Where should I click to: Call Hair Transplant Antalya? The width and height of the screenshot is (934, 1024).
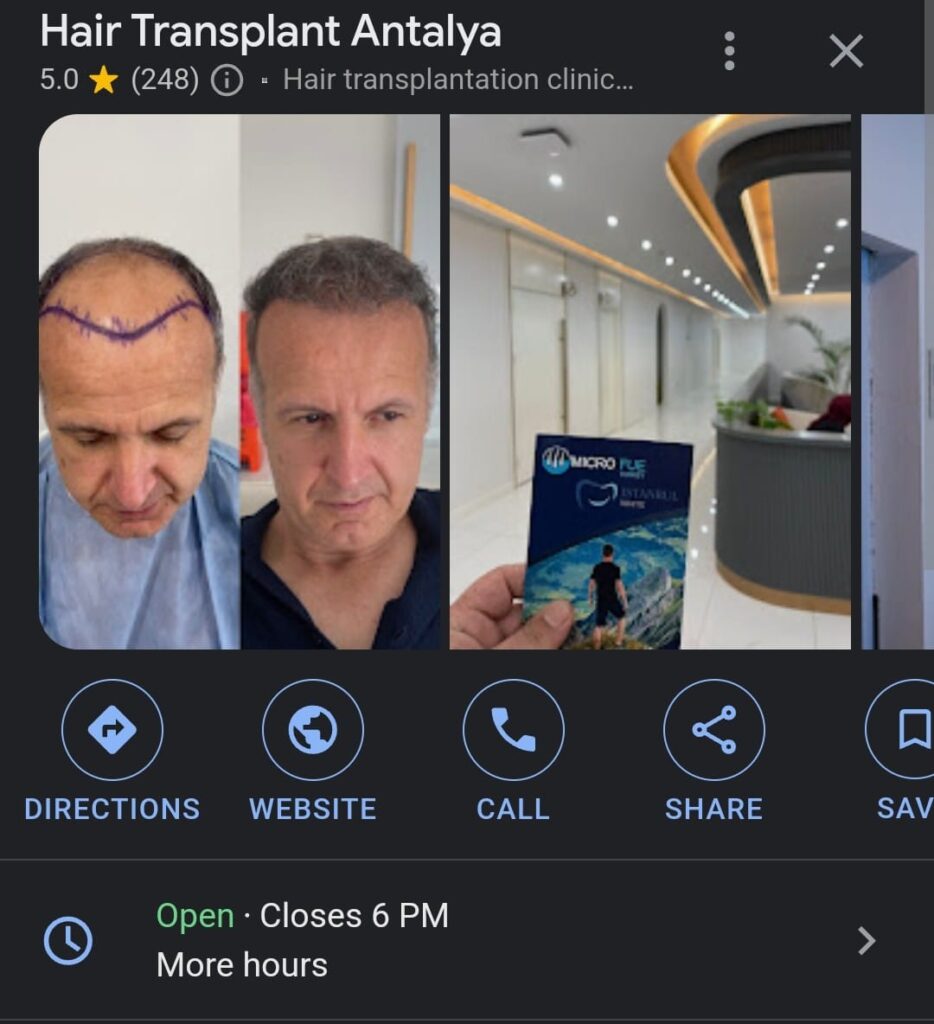click(513, 730)
